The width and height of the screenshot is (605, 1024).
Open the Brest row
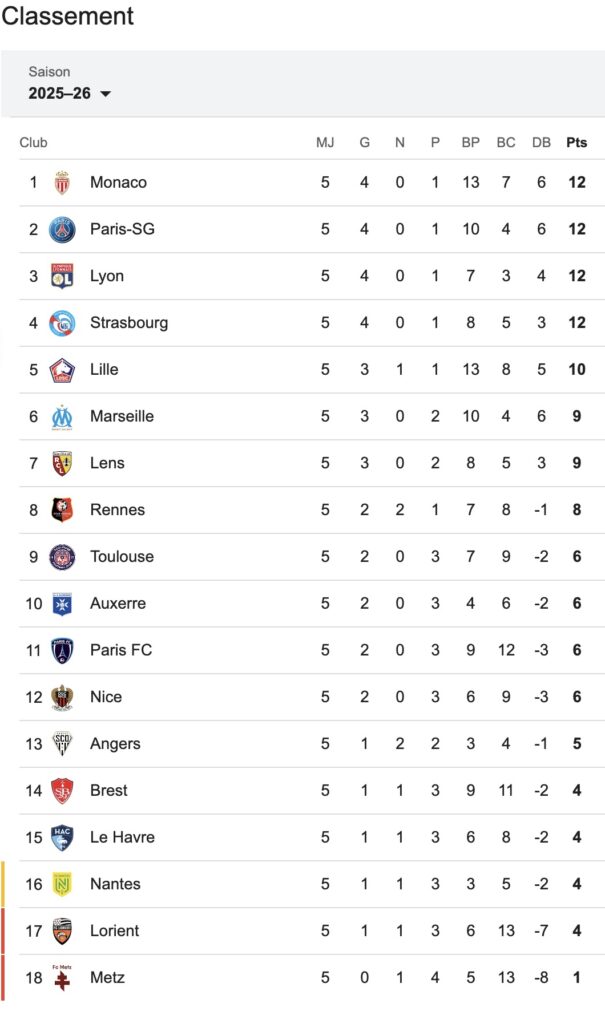(x=312, y=791)
